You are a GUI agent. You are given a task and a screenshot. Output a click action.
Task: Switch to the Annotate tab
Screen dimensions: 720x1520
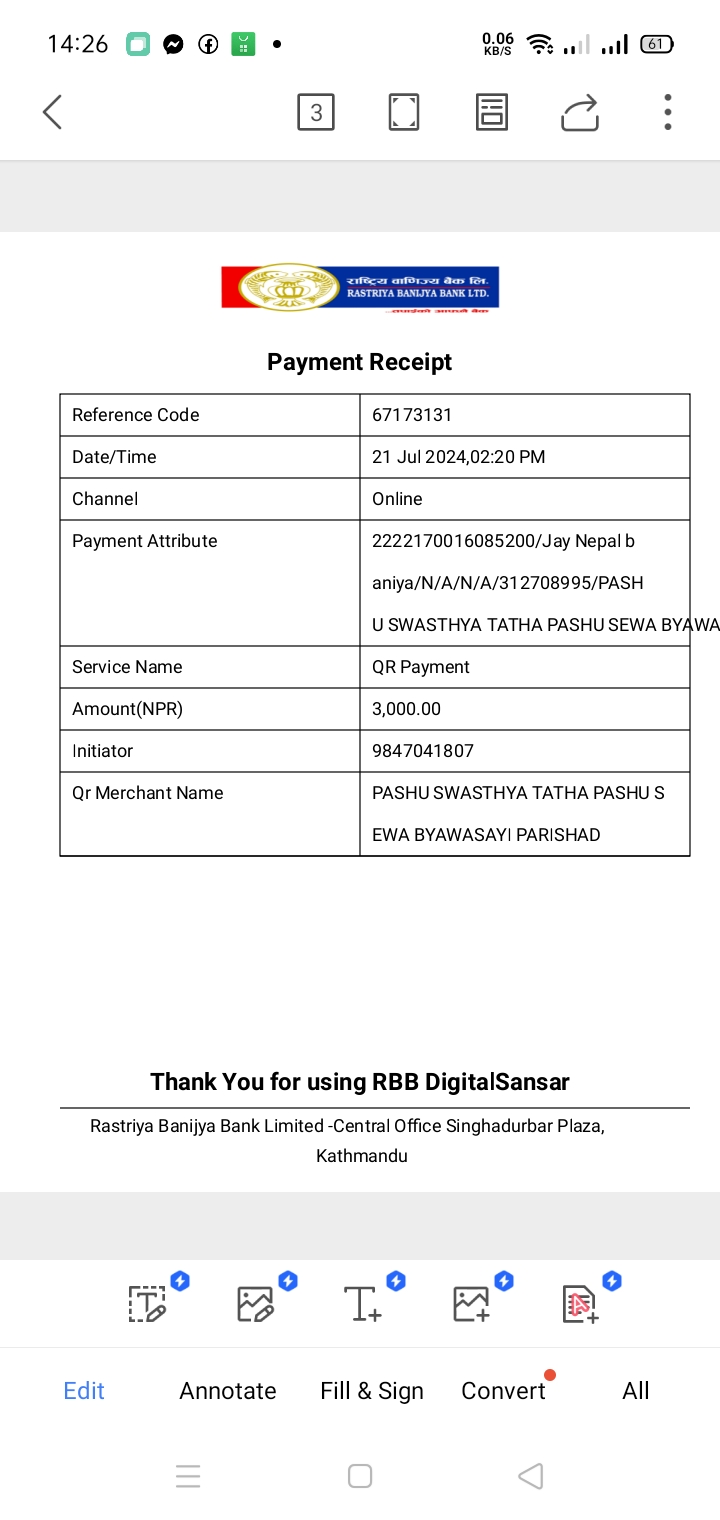coord(228,1391)
